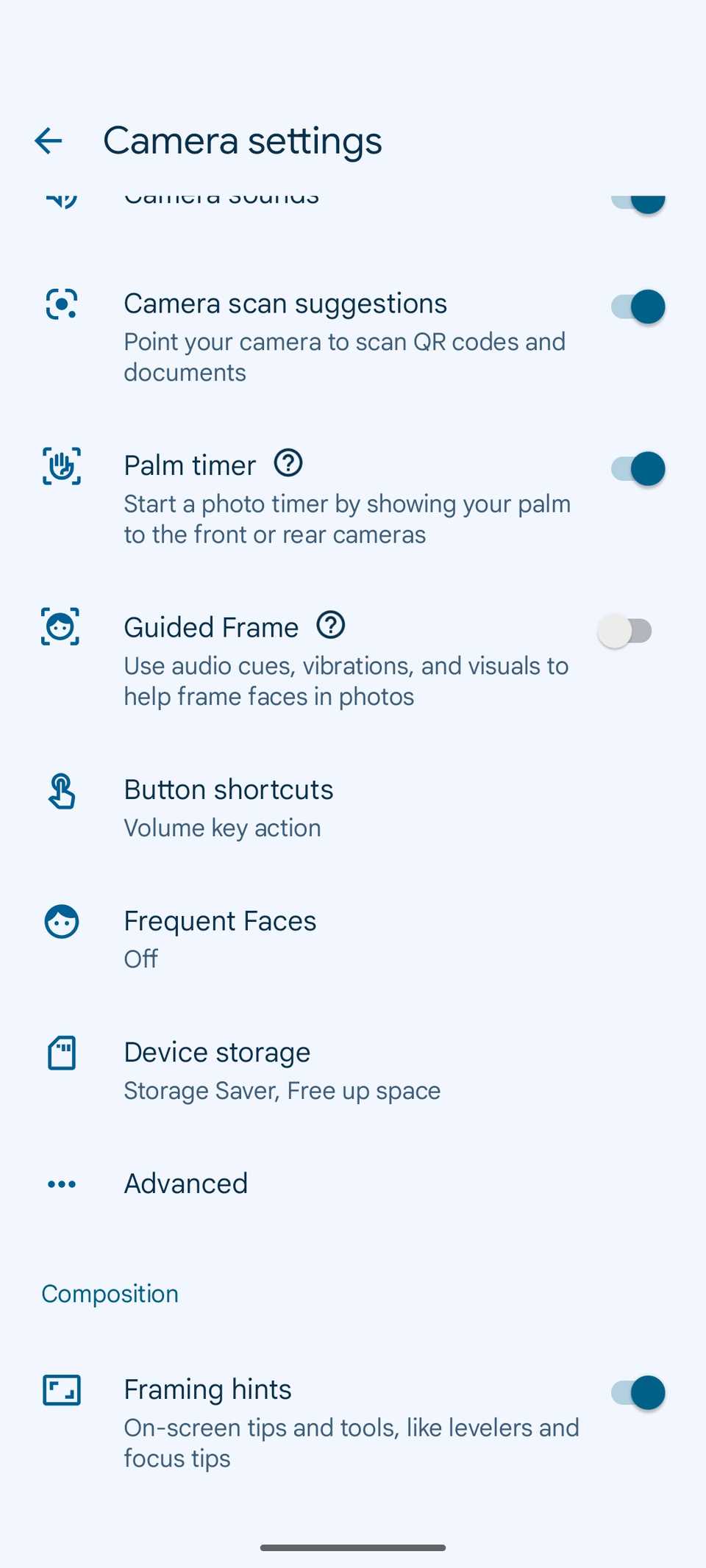Click the Advanced three-dots icon
Viewport: 706px width, 1568px height.
pos(61,1184)
